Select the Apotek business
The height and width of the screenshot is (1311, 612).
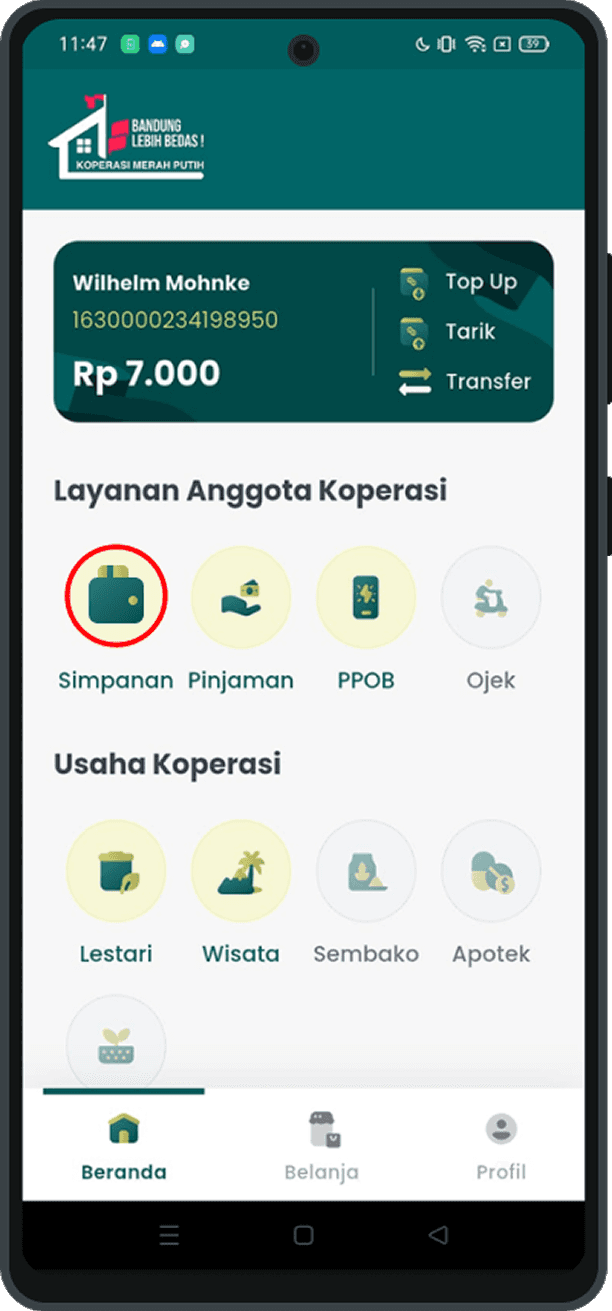(491, 871)
